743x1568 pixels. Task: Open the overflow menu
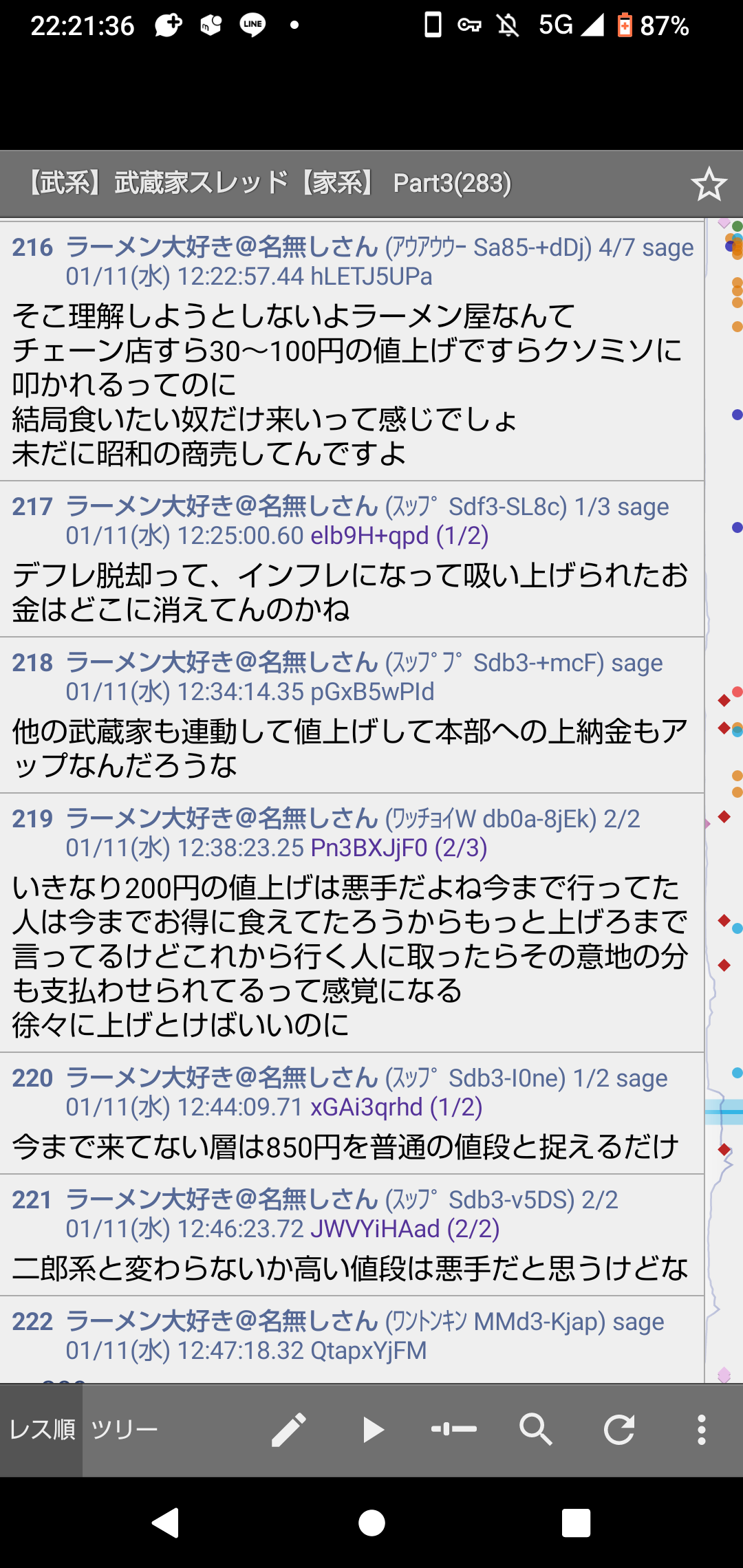(702, 1430)
